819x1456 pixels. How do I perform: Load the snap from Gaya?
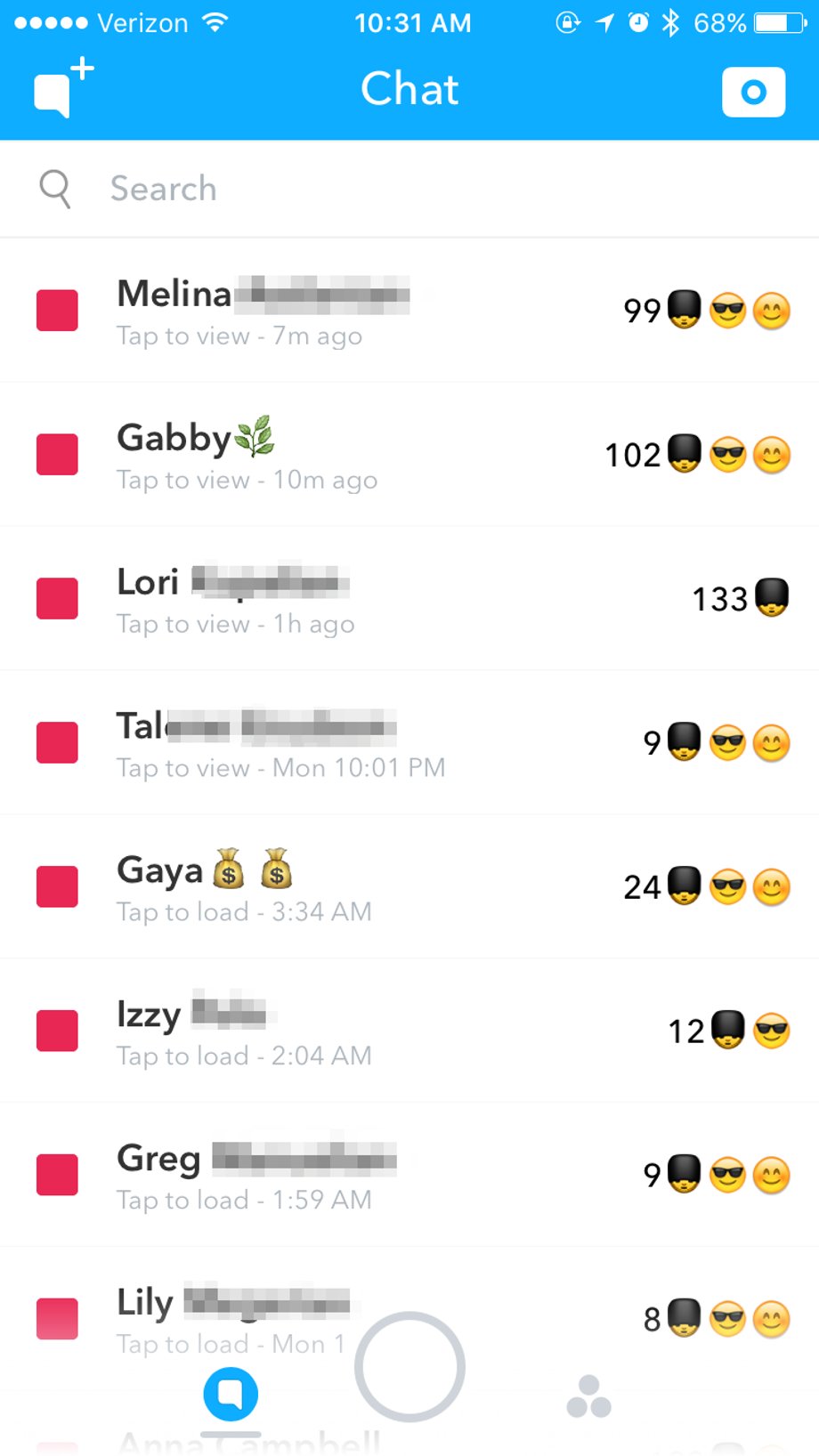tap(267, 887)
